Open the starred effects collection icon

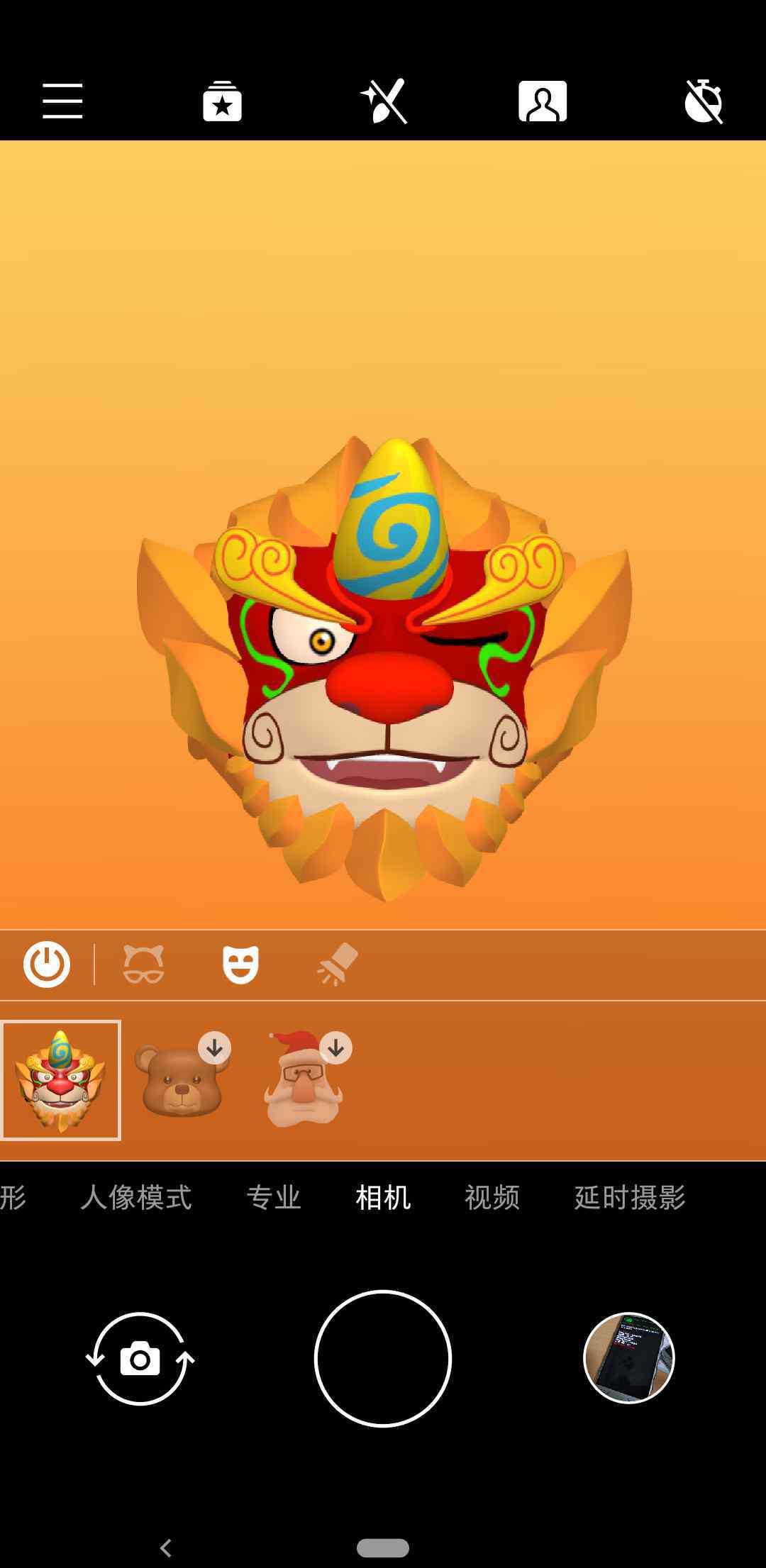point(222,101)
